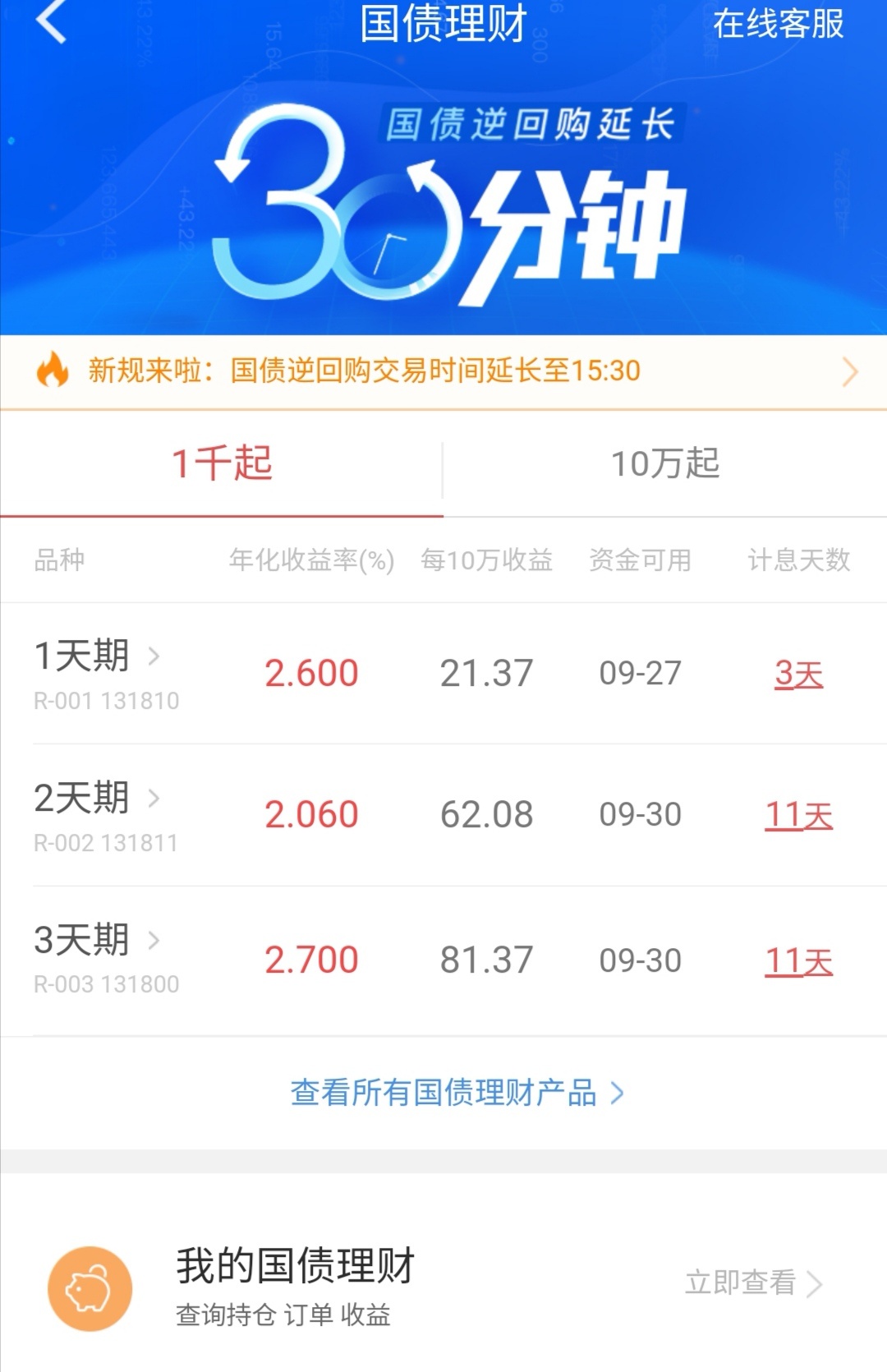
Task: Expand the 新规来啦 announcement chevron
Action: [x=849, y=371]
